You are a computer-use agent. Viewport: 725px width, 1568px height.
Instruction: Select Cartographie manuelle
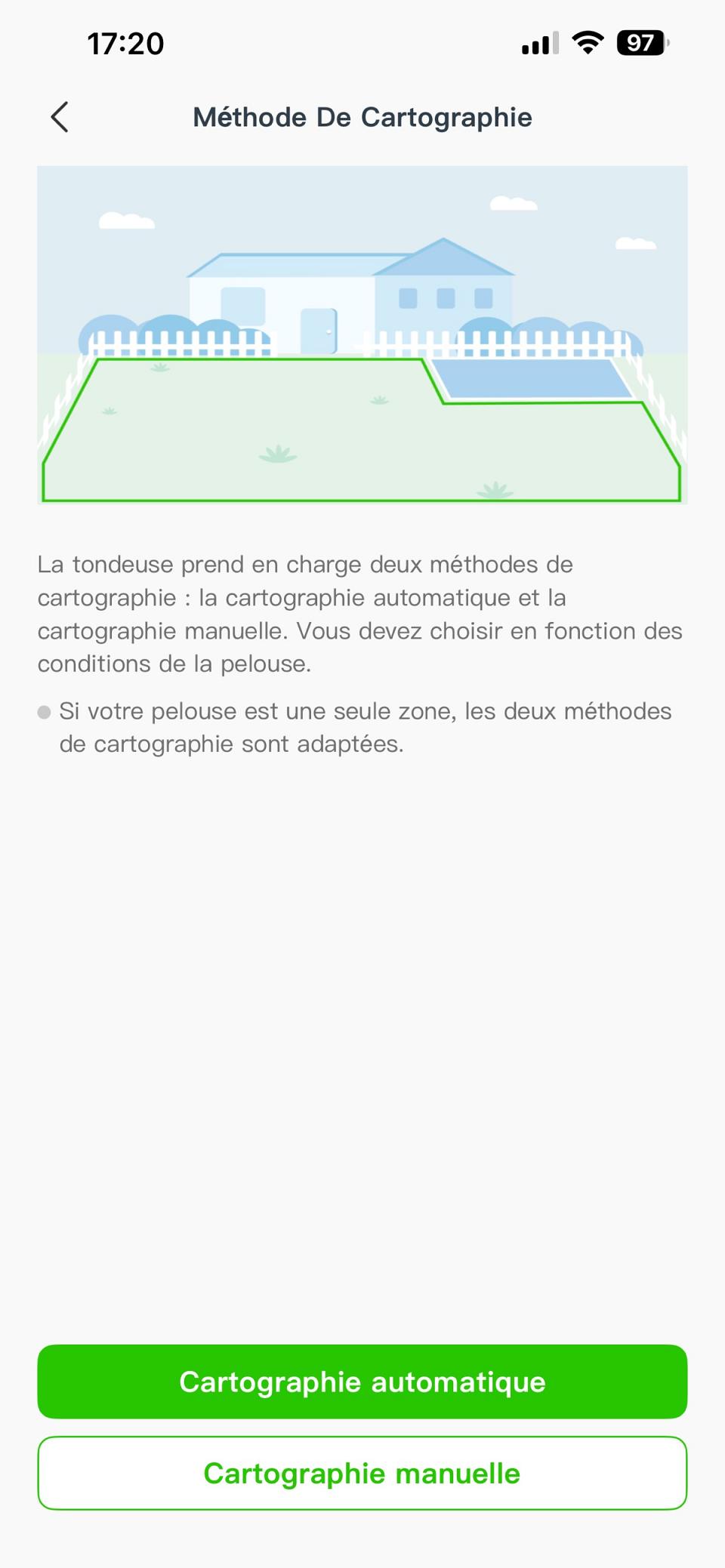(362, 1473)
